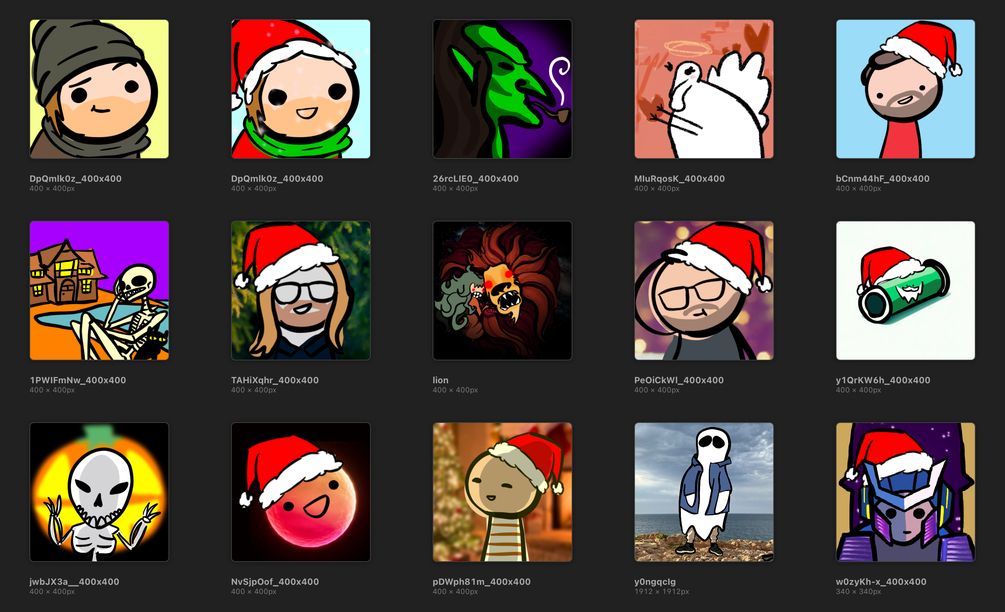
Task: Open the 1PWIFmNw_400x400 skeleton image
Action: 99,290
